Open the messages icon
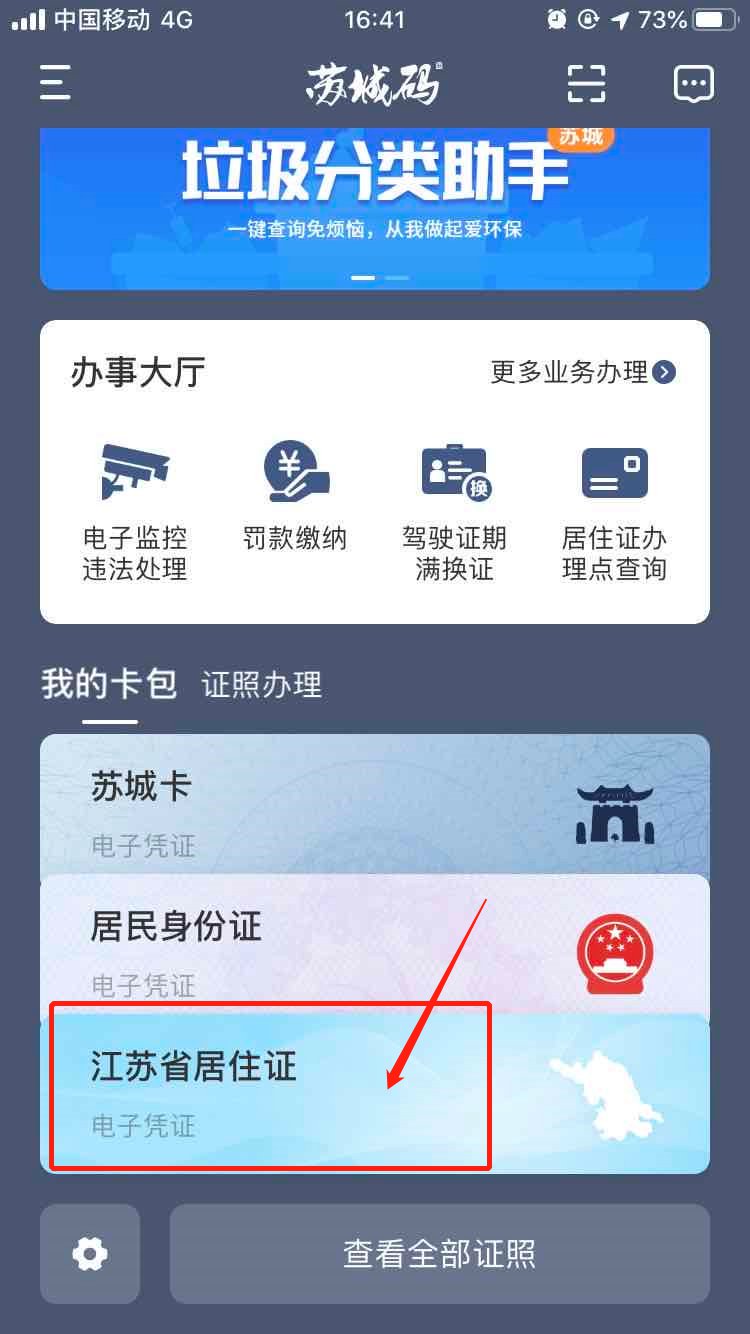This screenshot has width=750, height=1334. [694, 83]
